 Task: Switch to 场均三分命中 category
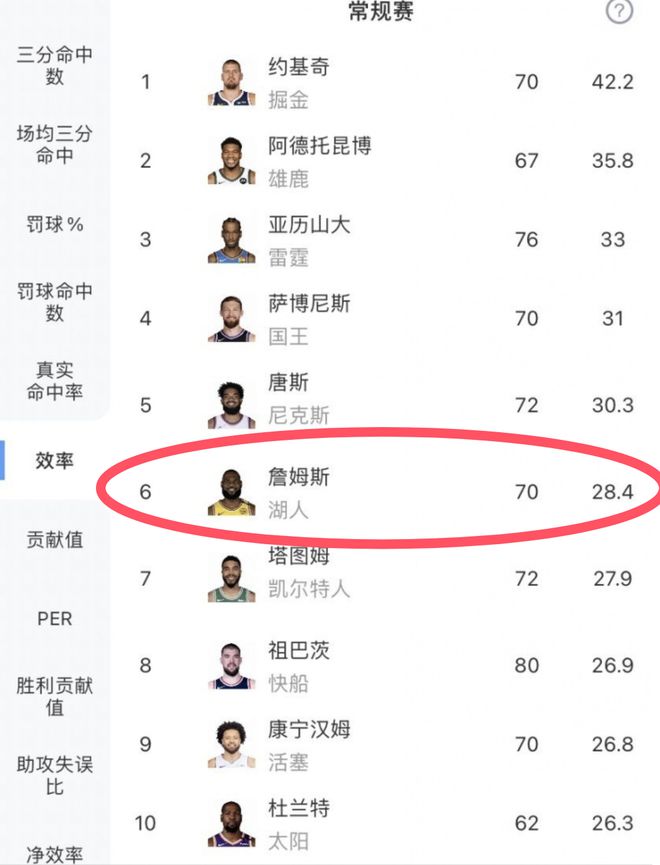54,144
